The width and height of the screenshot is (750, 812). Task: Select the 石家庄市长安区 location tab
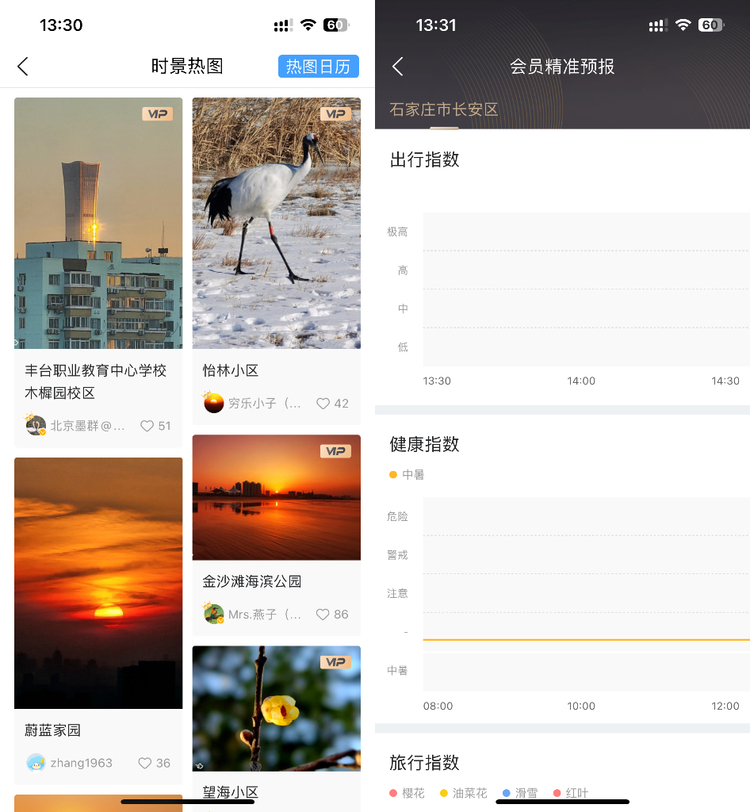click(443, 110)
